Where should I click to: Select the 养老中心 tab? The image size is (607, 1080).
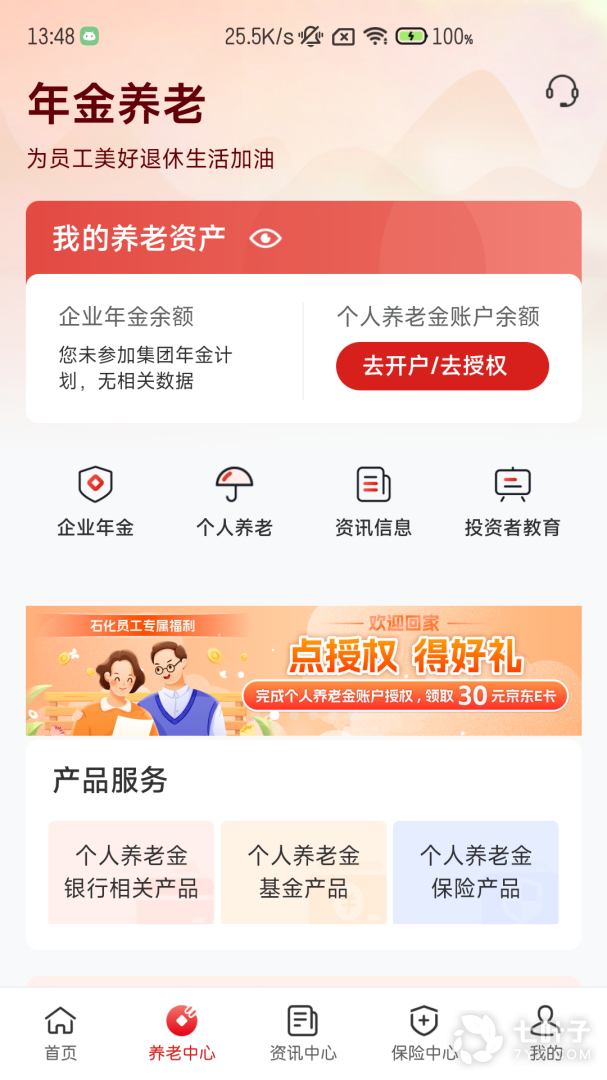click(182, 1034)
